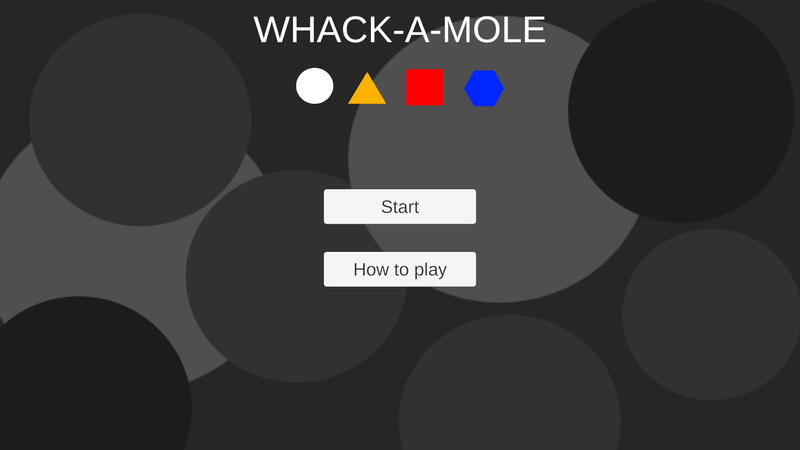Start the Whack-a-Mole game
This screenshot has height=450, width=800.
point(400,207)
